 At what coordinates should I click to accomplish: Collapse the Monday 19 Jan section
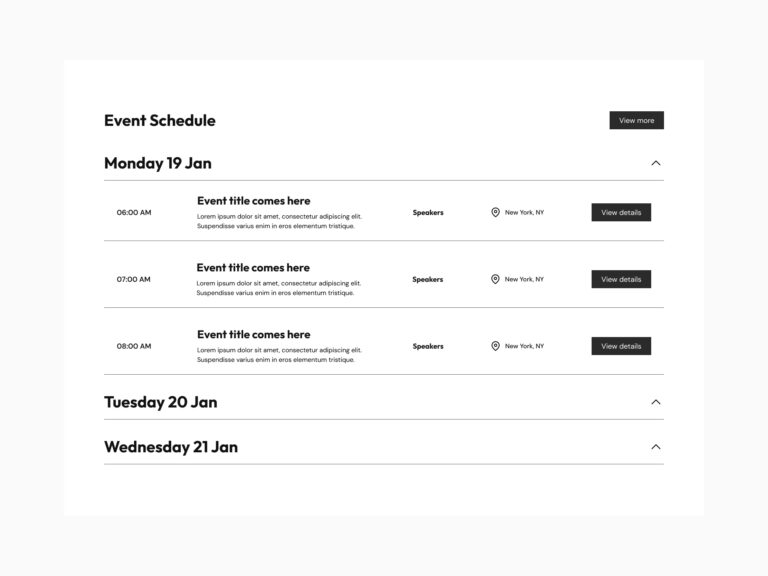[x=656, y=163]
